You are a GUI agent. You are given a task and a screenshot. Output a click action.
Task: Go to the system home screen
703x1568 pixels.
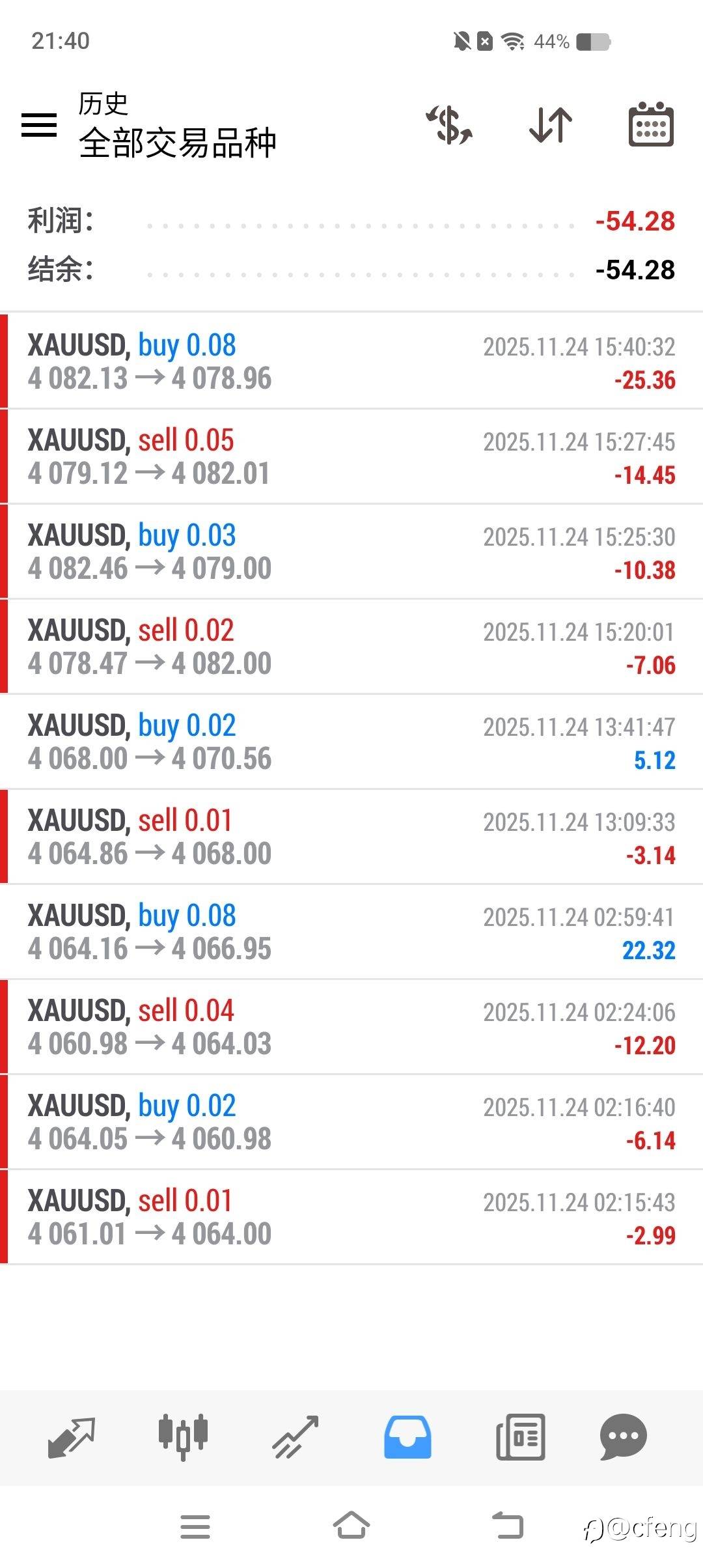[x=351, y=1526]
